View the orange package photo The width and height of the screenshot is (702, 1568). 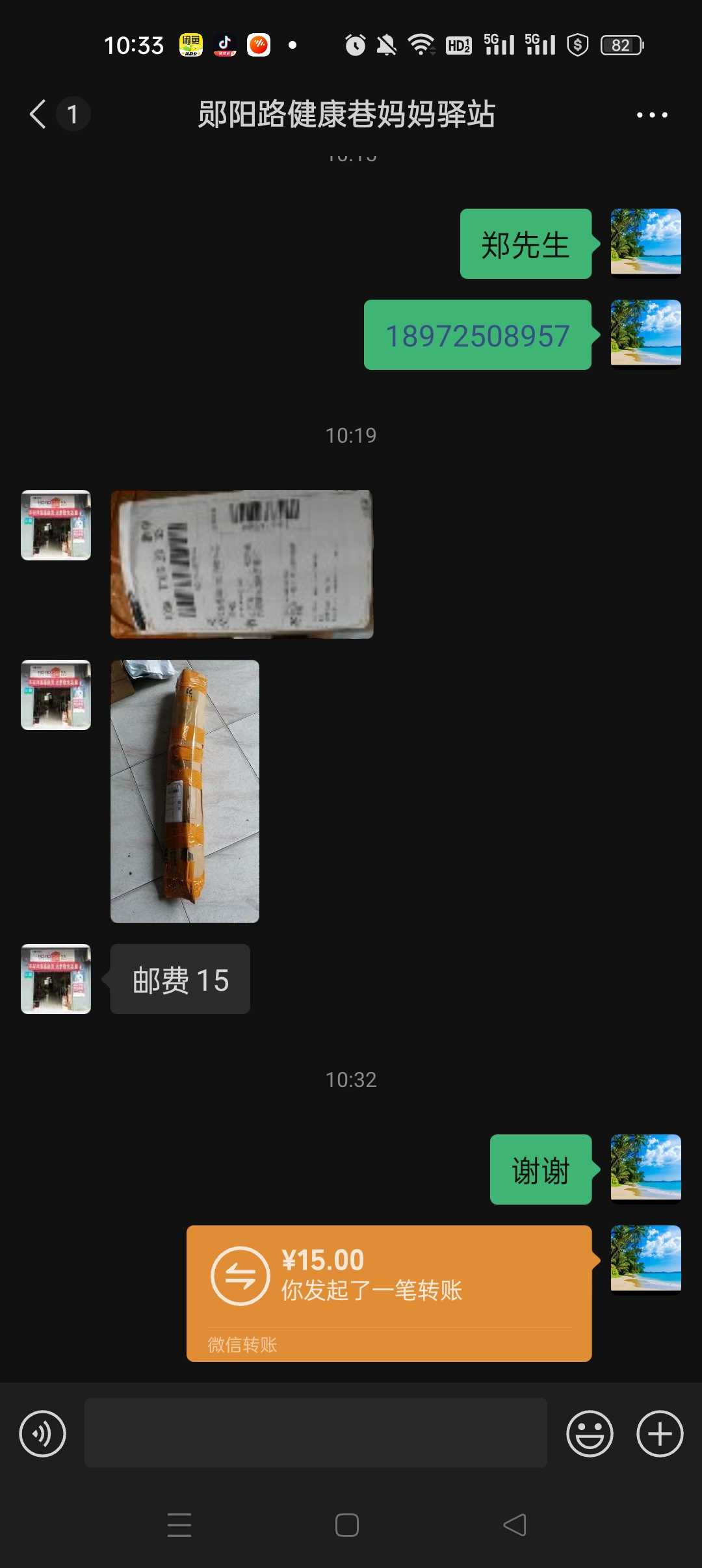[185, 791]
